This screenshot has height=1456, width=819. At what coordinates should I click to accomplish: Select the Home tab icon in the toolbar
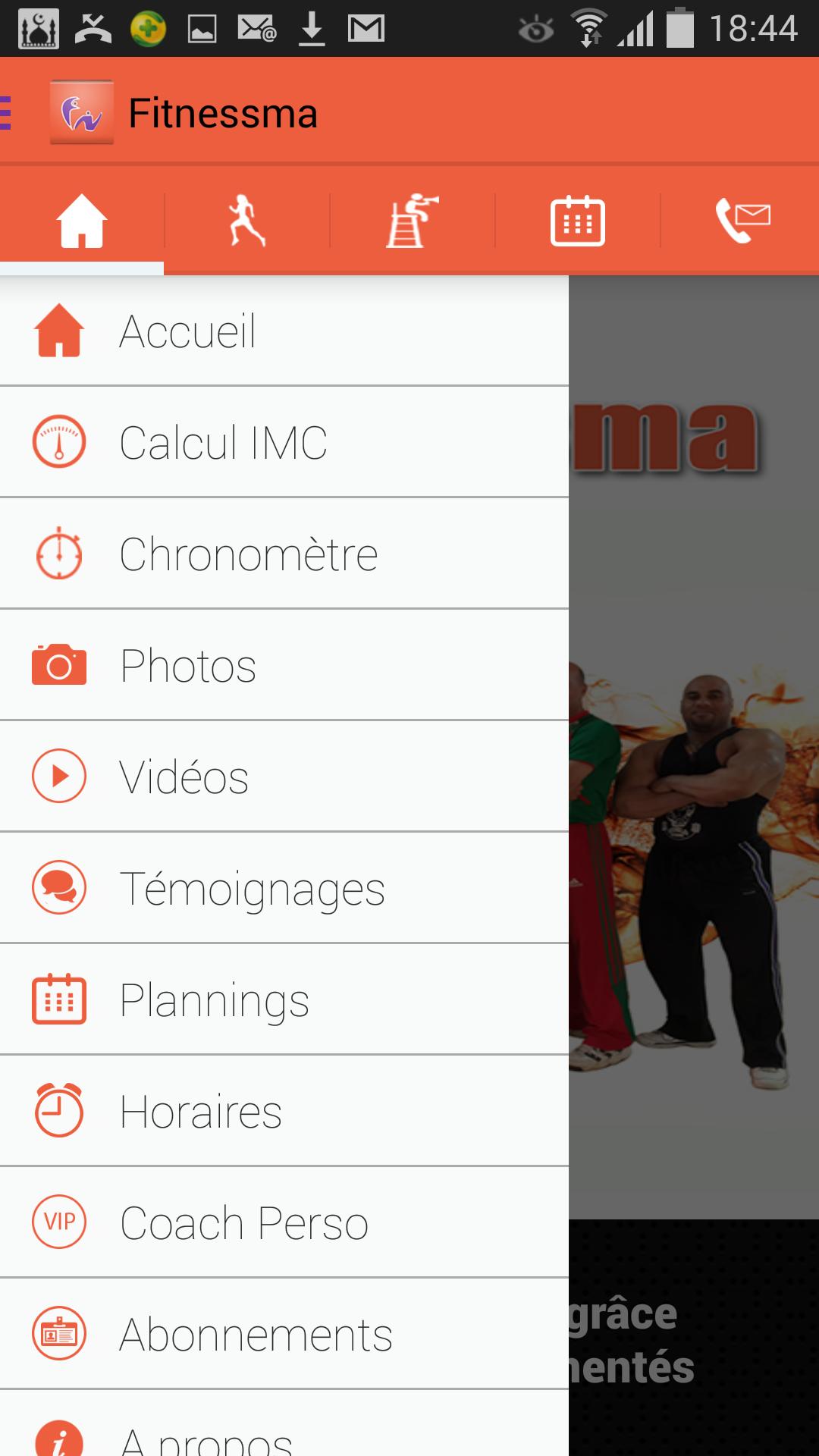[x=81, y=220]
